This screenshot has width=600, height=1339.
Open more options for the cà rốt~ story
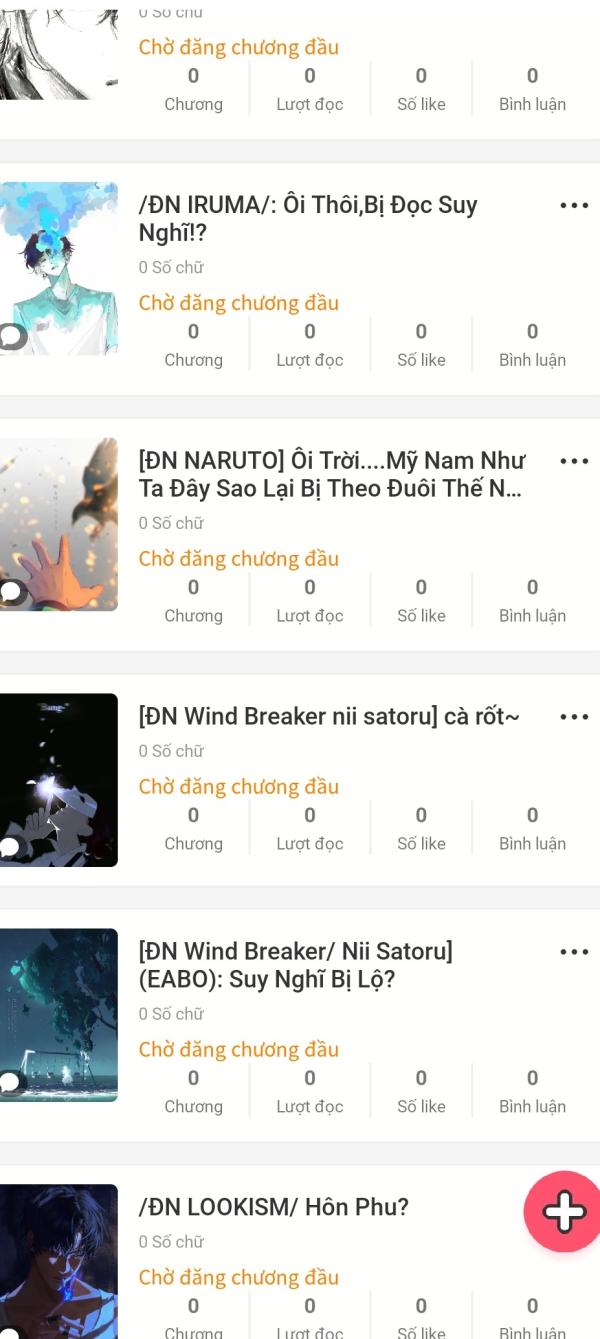click(574, 717)
